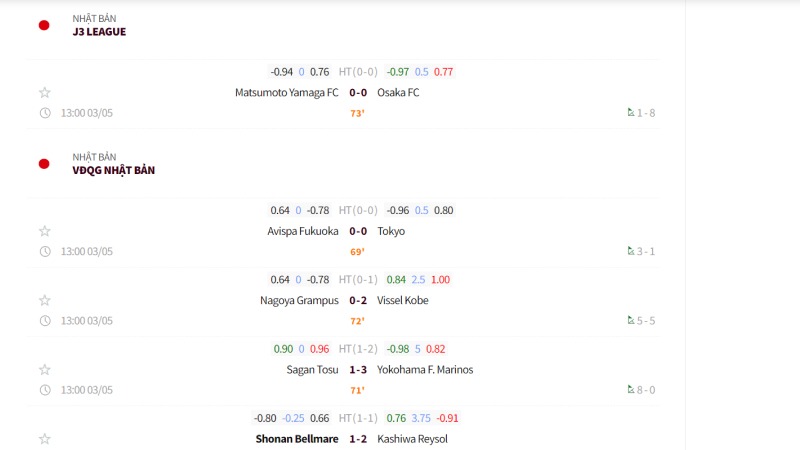Favorite the Shonan Bellmare match star
This screenshot has height=450, width=800.
click(x=44, y=438)
